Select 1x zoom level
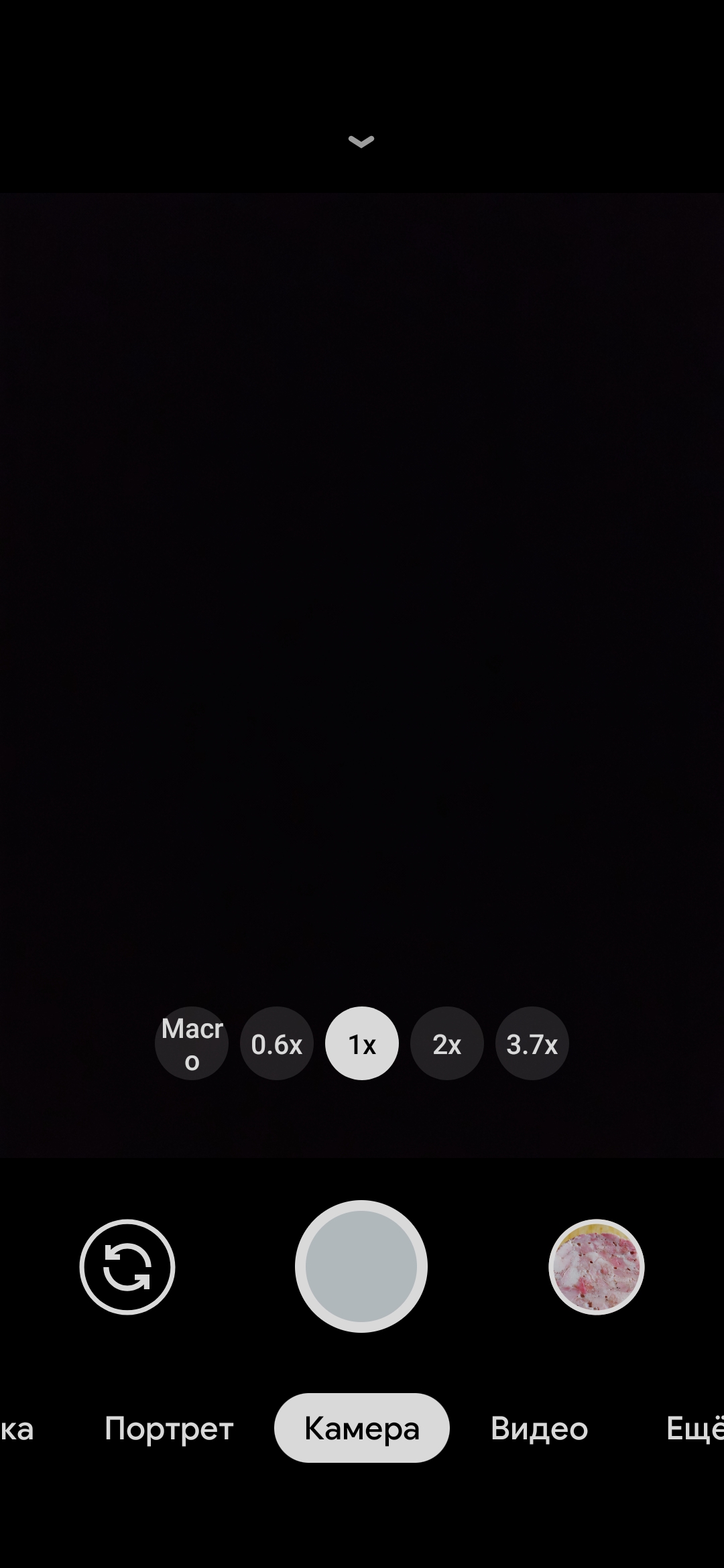Viewport: 724px width, 1568px height. [362, 1043]
